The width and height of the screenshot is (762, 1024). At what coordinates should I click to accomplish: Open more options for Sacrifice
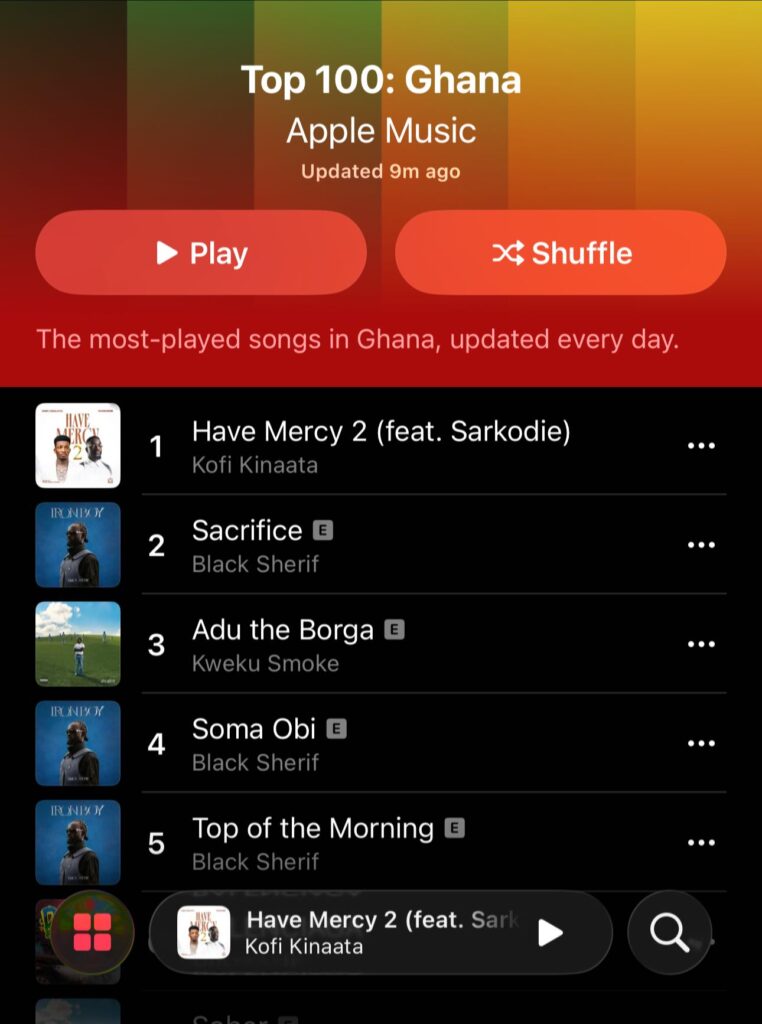(702, 545)
